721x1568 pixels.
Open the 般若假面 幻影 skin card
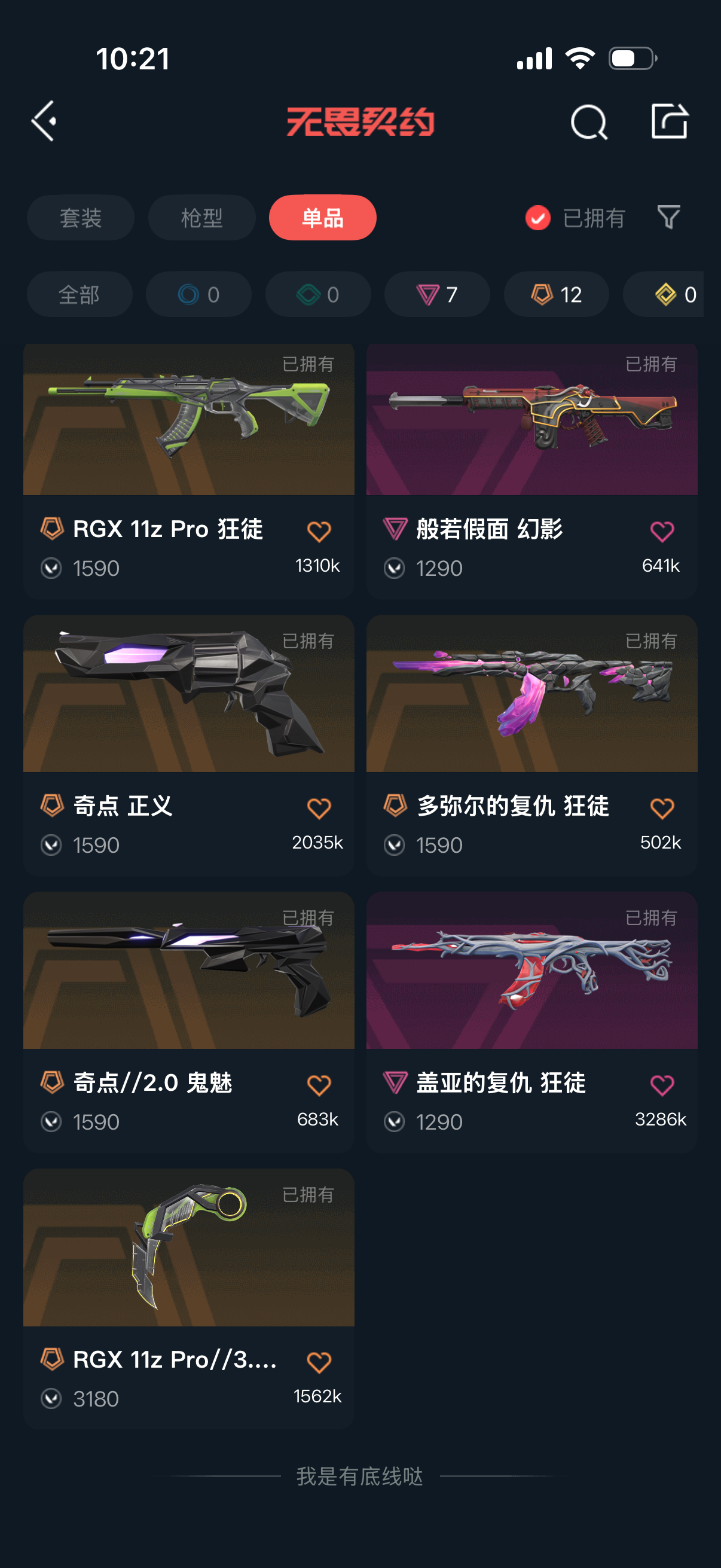[531, 472]
